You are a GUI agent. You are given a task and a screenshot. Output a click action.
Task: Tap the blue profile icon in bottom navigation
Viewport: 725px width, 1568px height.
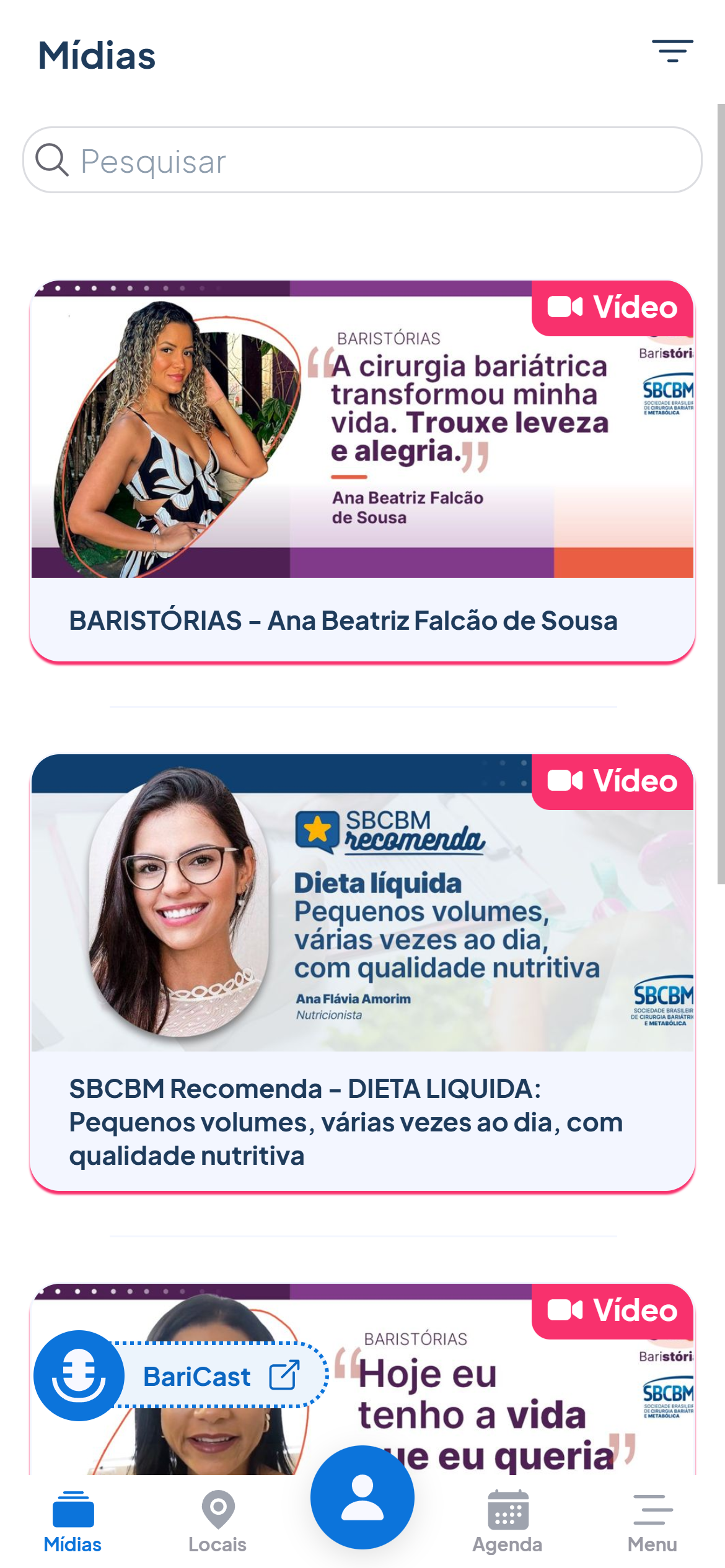point(362,1496)
